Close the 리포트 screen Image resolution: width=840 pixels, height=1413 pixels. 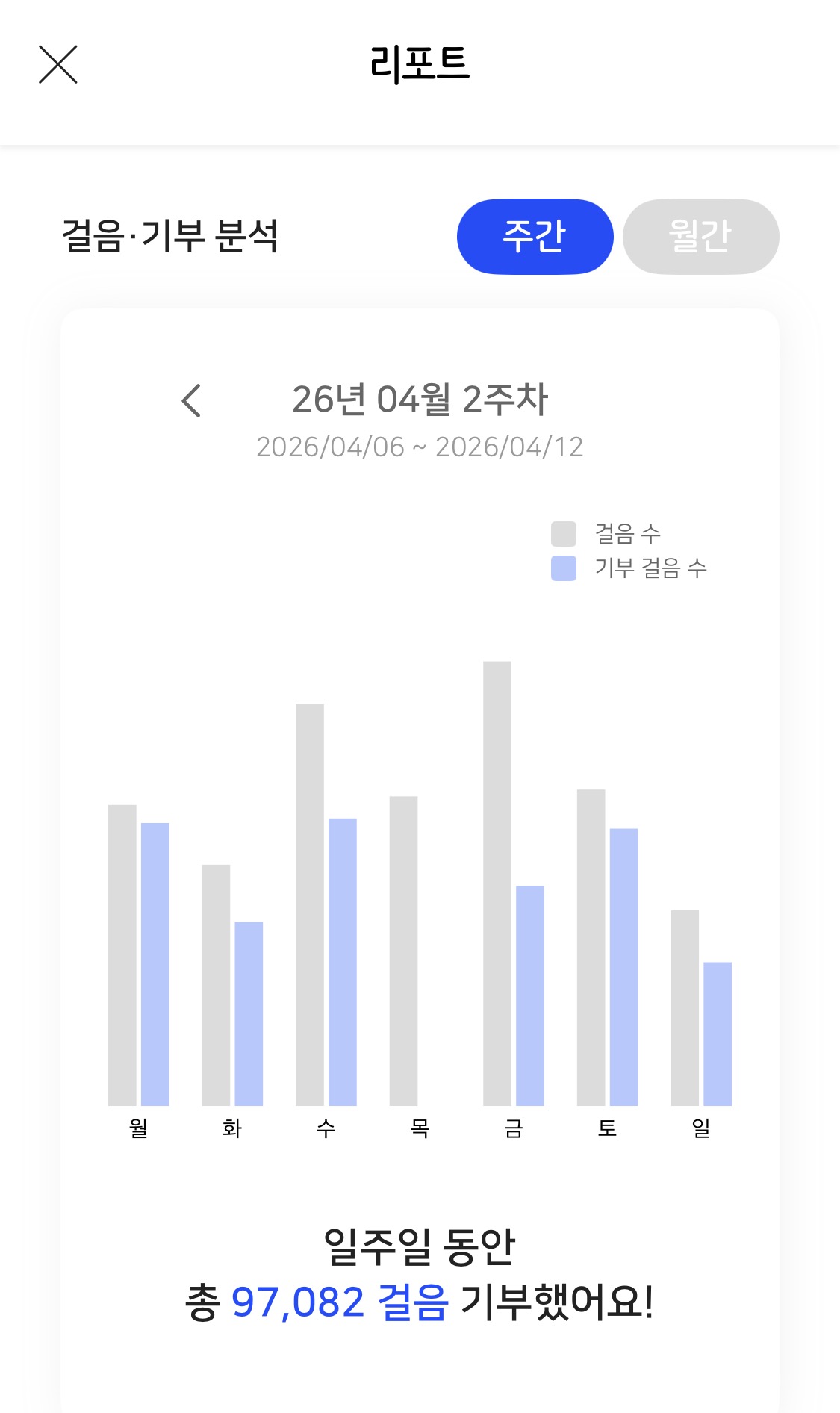(58, 65)
